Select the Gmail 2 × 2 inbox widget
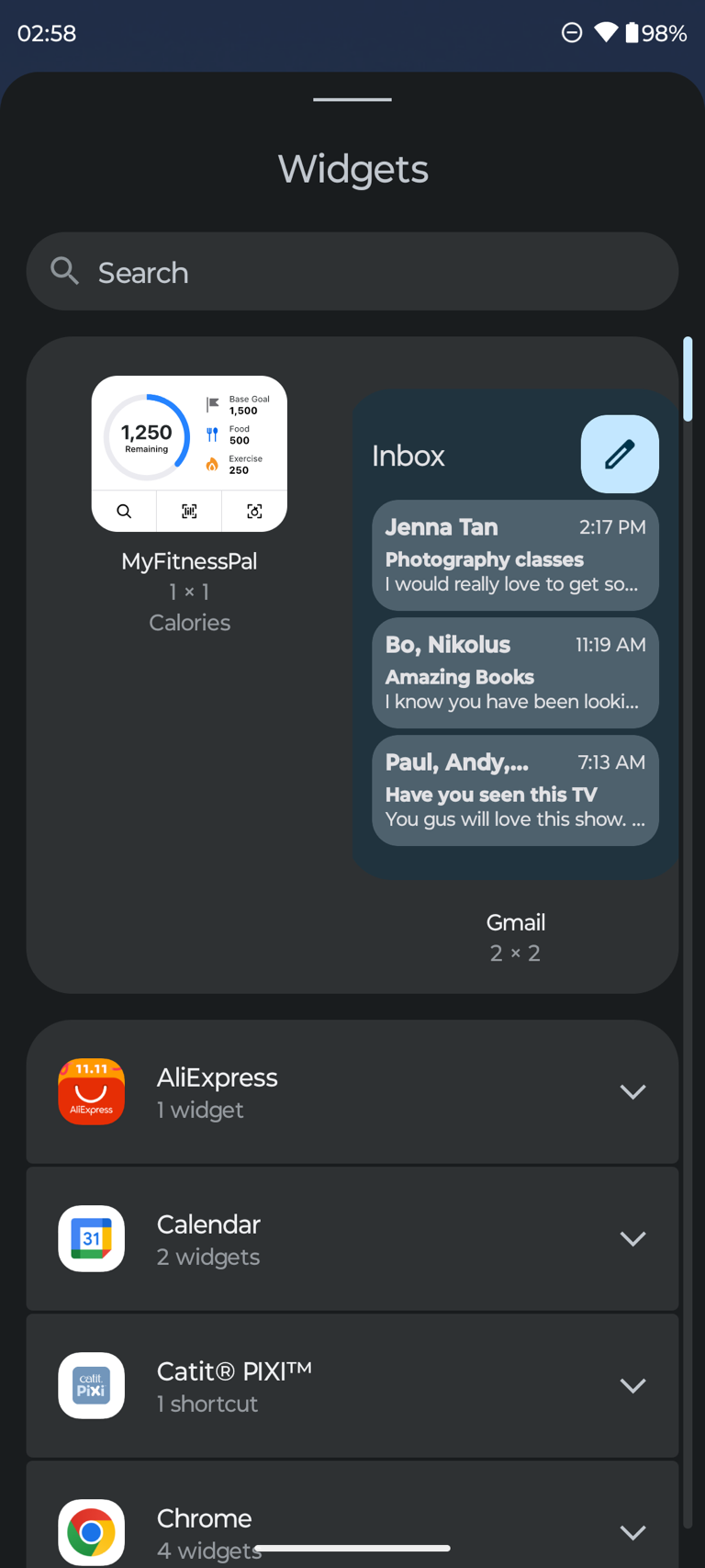Viewport: 705px width, 1568px height. point(515,634)
